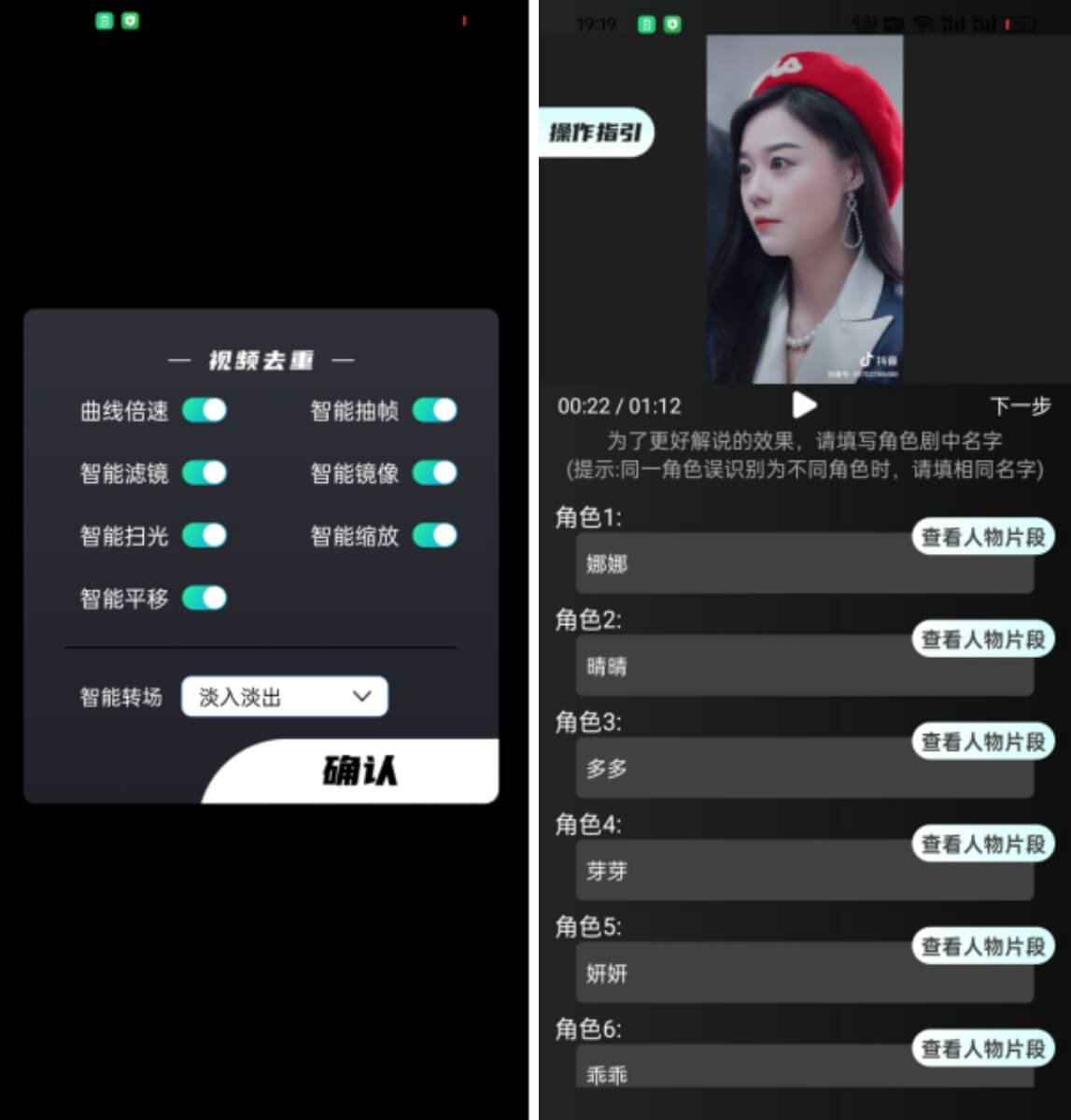Viewport: 1071px width, 1120px height.
Task: View 查看人物片段 for 角色3
Action: (982, 742)
